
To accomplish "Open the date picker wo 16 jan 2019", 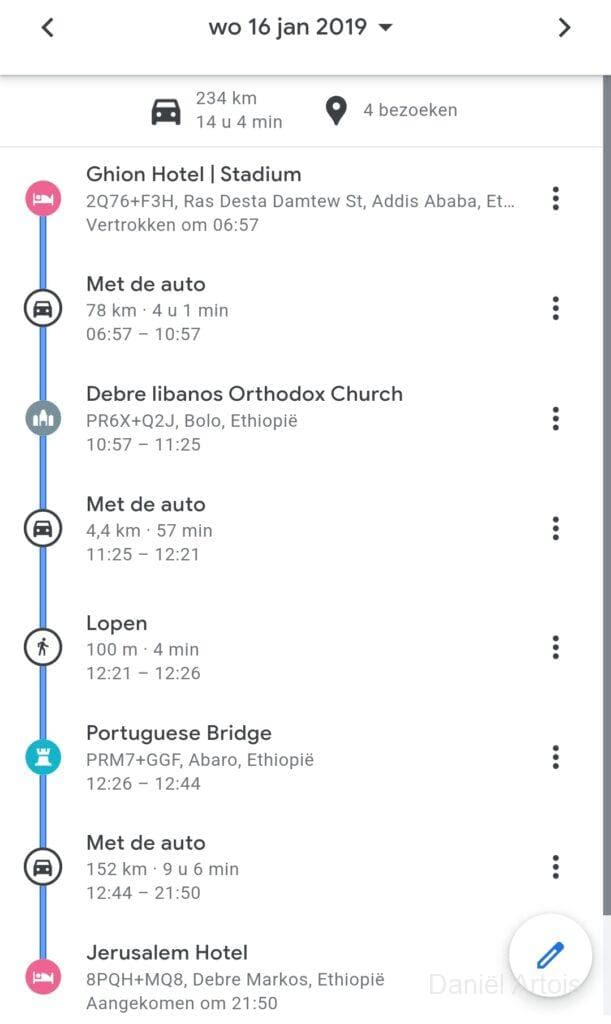I will tap(300, 28).
